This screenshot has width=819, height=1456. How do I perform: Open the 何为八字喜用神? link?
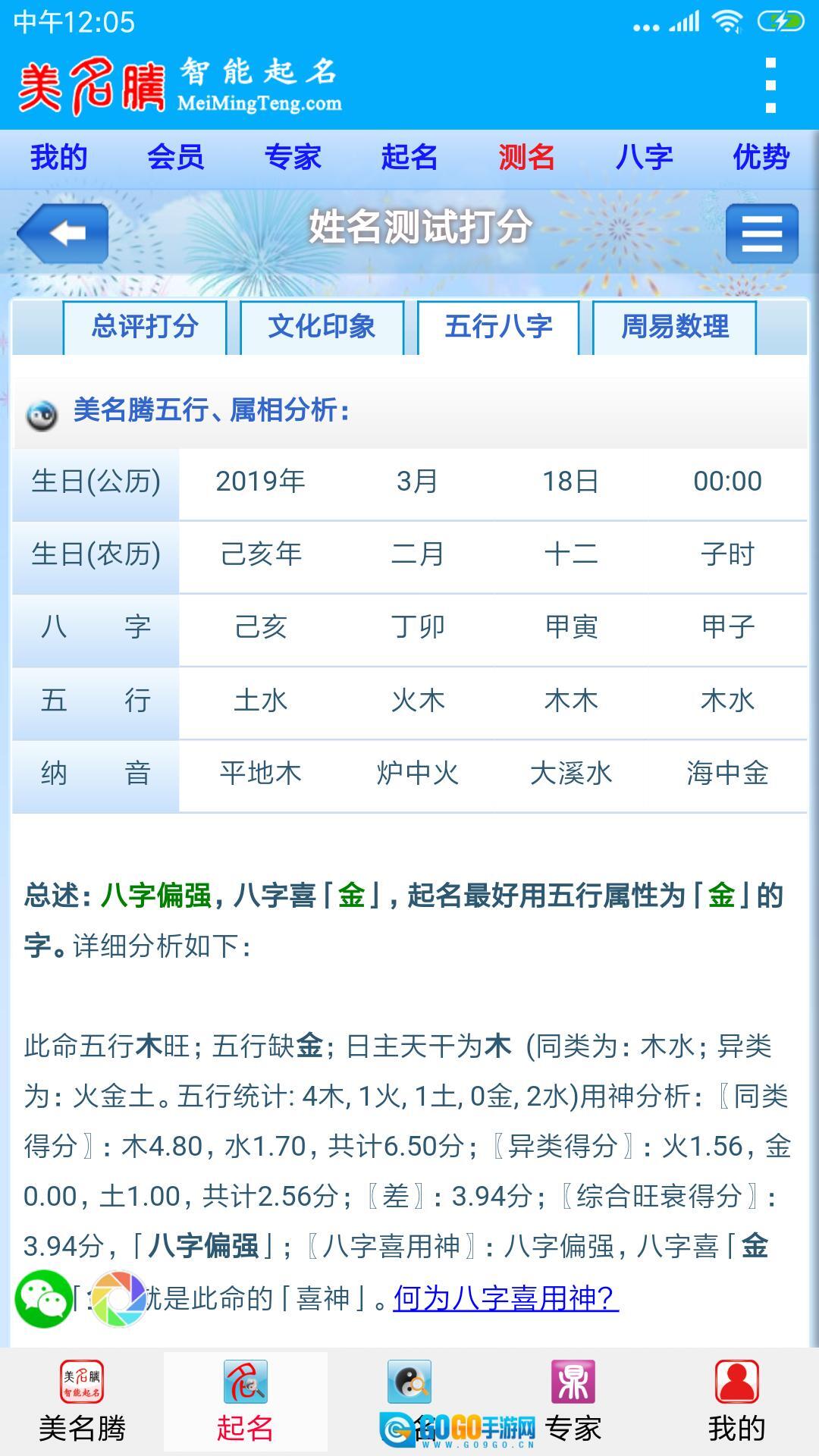[506, 1298]
